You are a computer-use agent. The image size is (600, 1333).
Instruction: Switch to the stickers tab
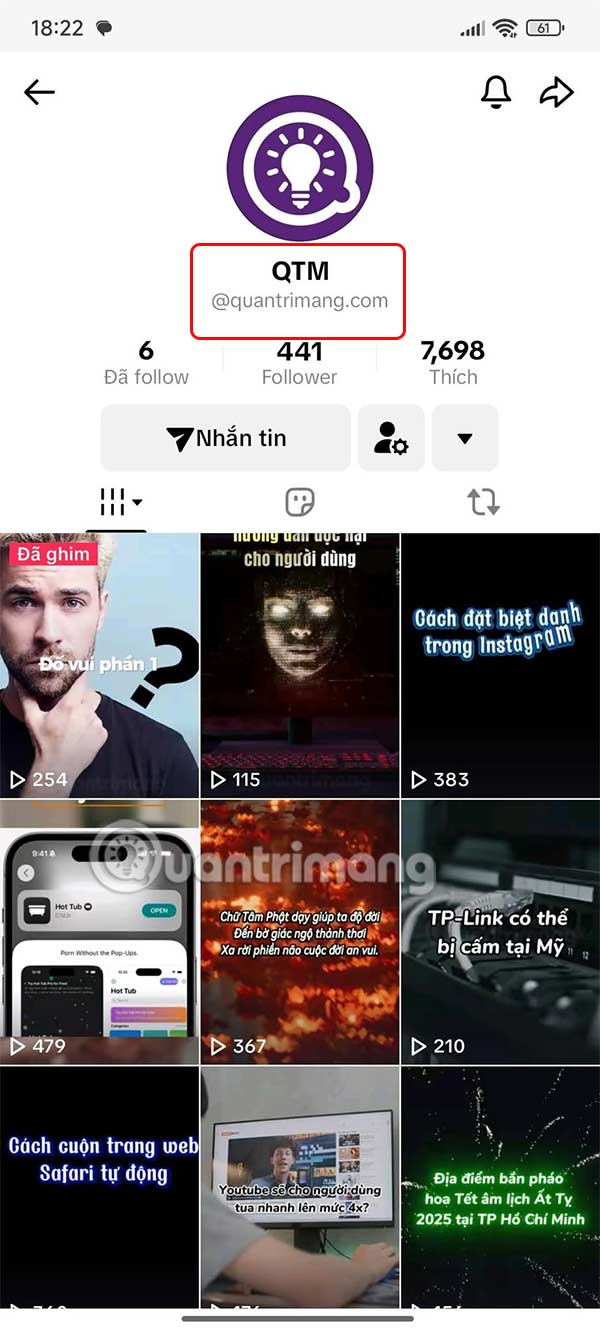(299, 502)
